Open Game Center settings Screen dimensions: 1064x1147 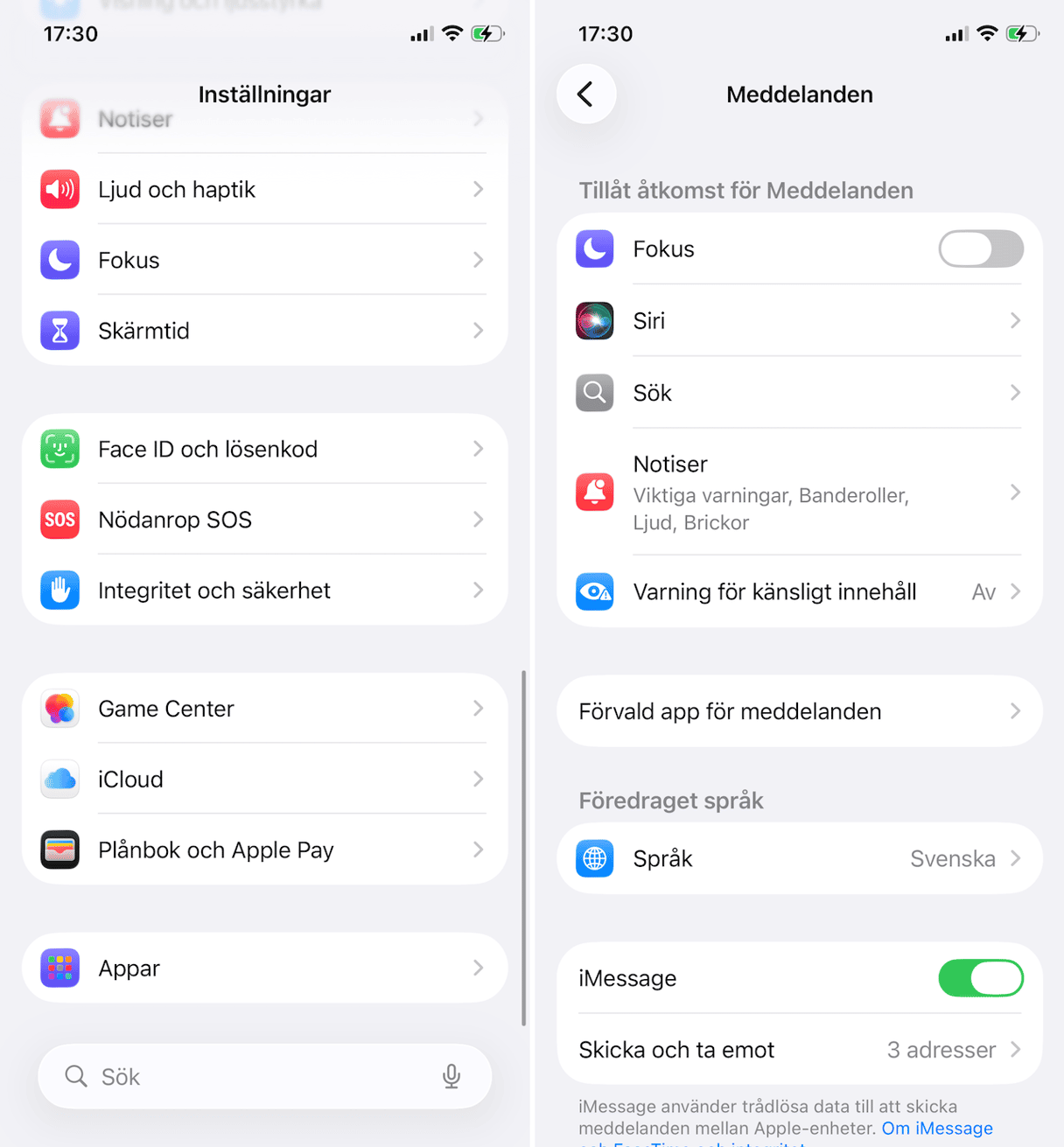[x=264, y=709]
